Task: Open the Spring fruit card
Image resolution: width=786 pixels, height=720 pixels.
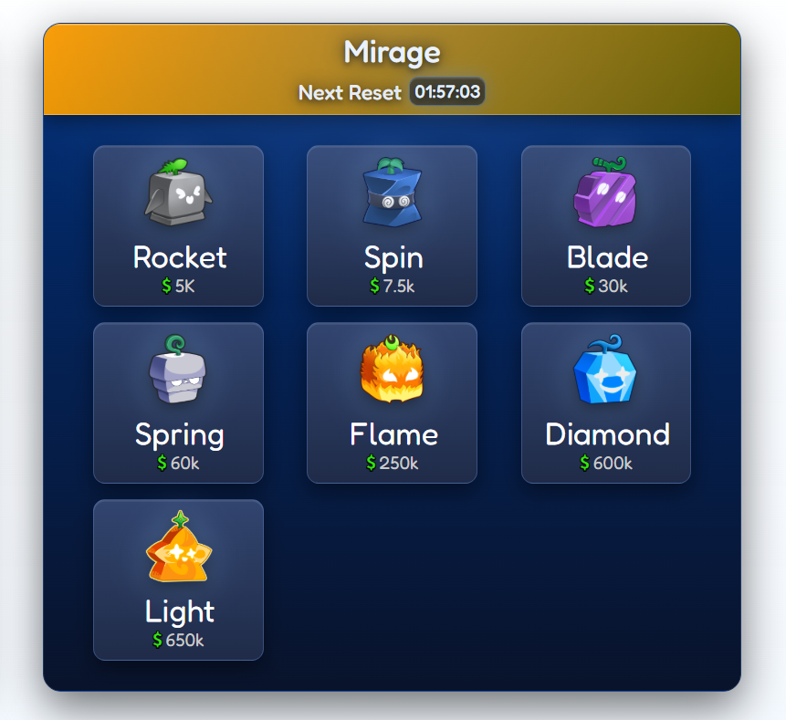Action: point(178,403)
